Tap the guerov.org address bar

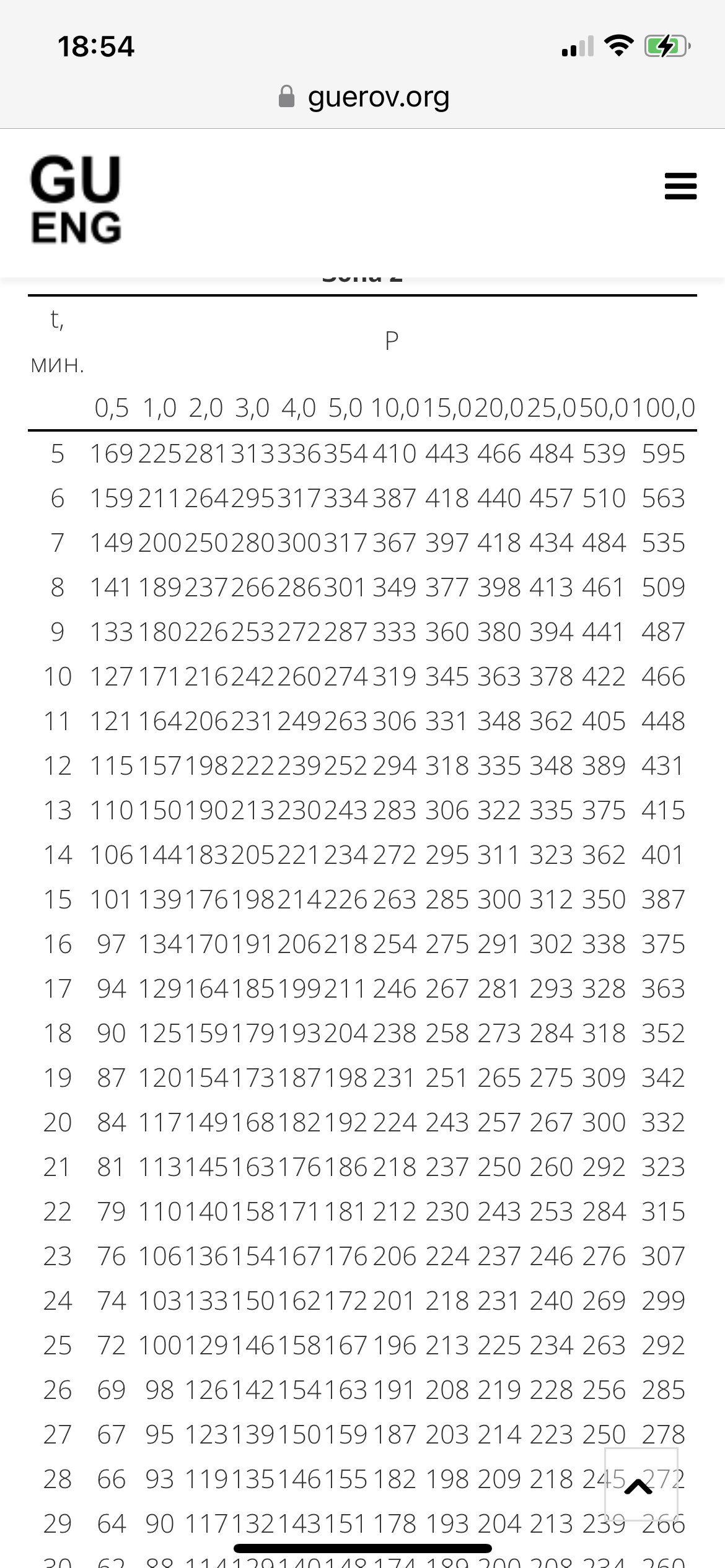coord(363,97)
